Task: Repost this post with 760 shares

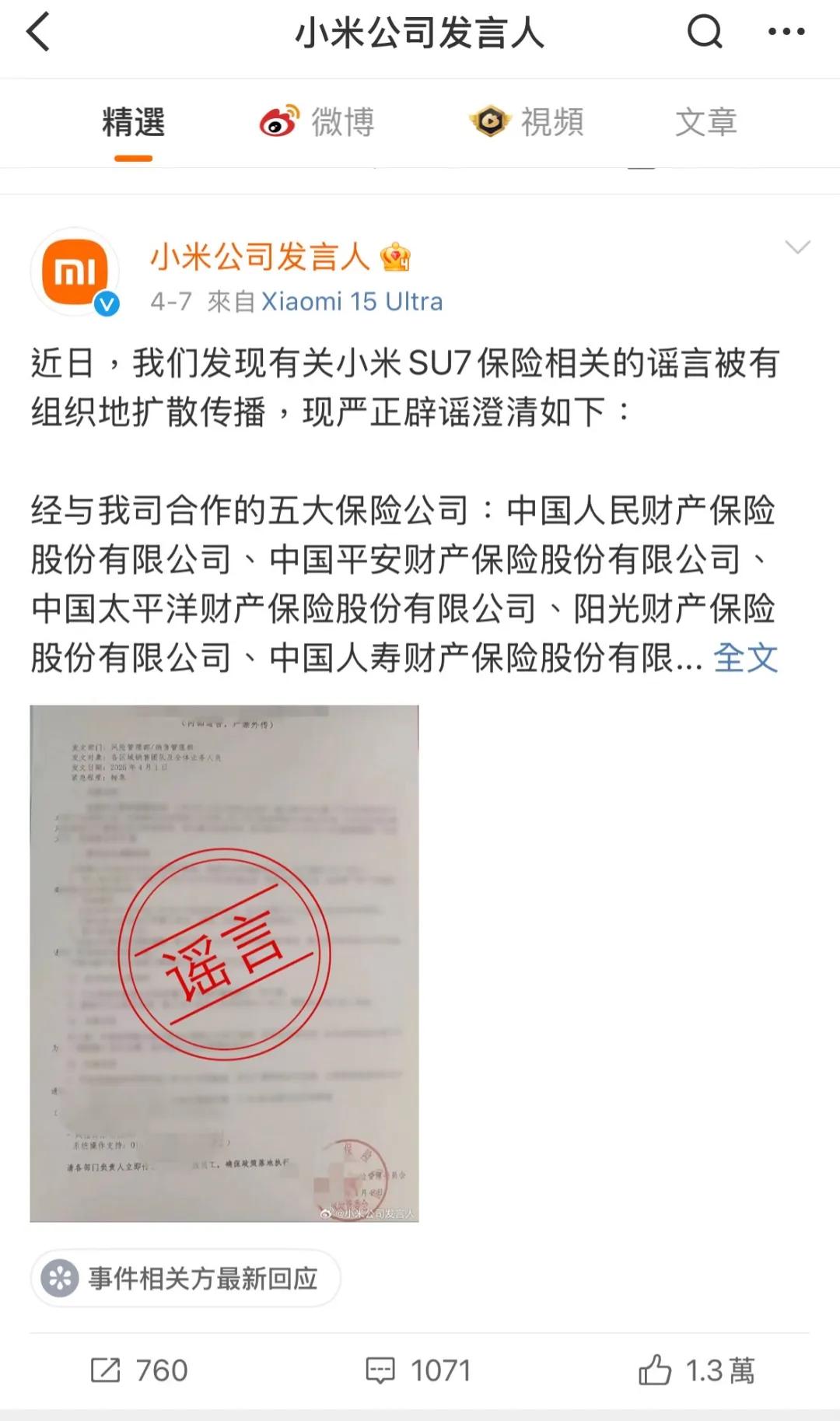Action: point(140,1370)
